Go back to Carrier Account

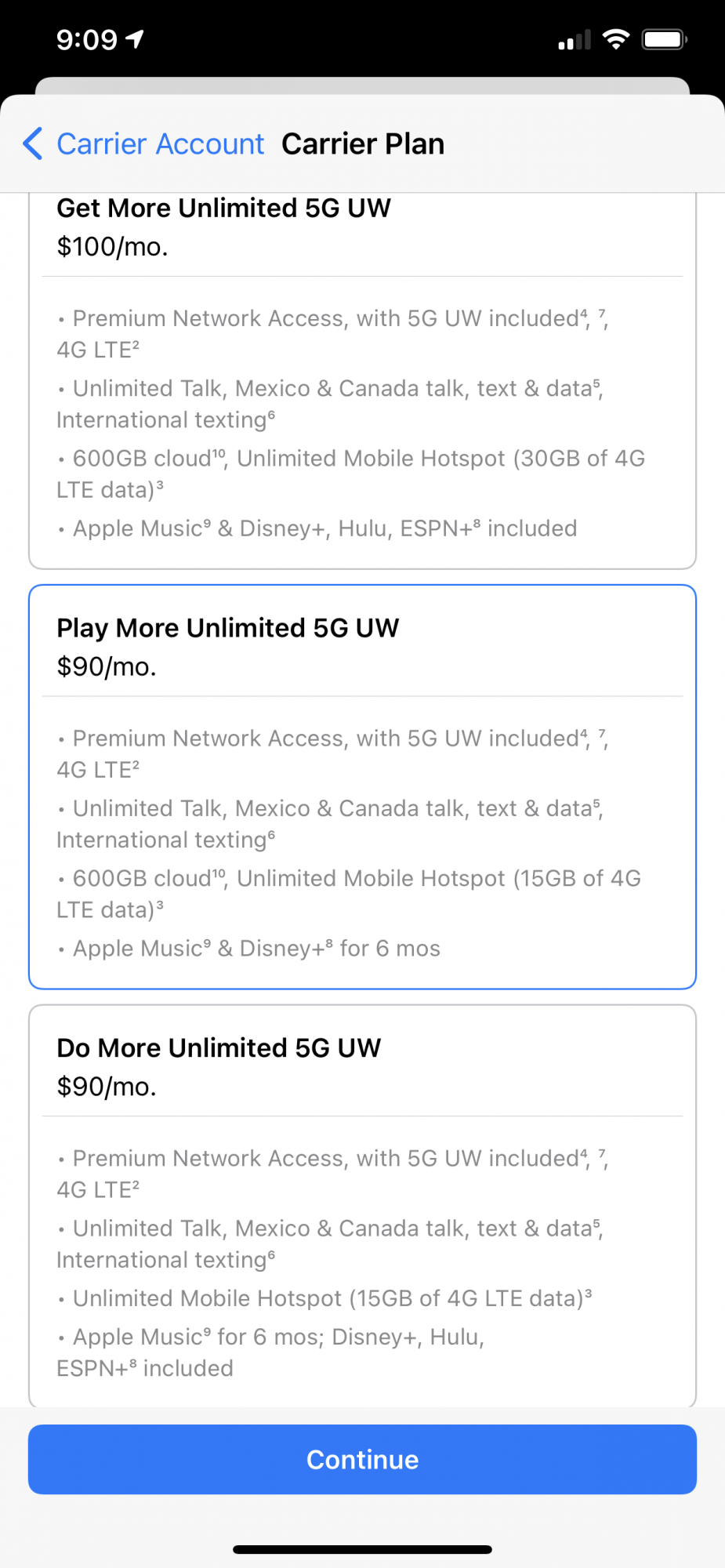pyautogui.click(x=145, y=144)
